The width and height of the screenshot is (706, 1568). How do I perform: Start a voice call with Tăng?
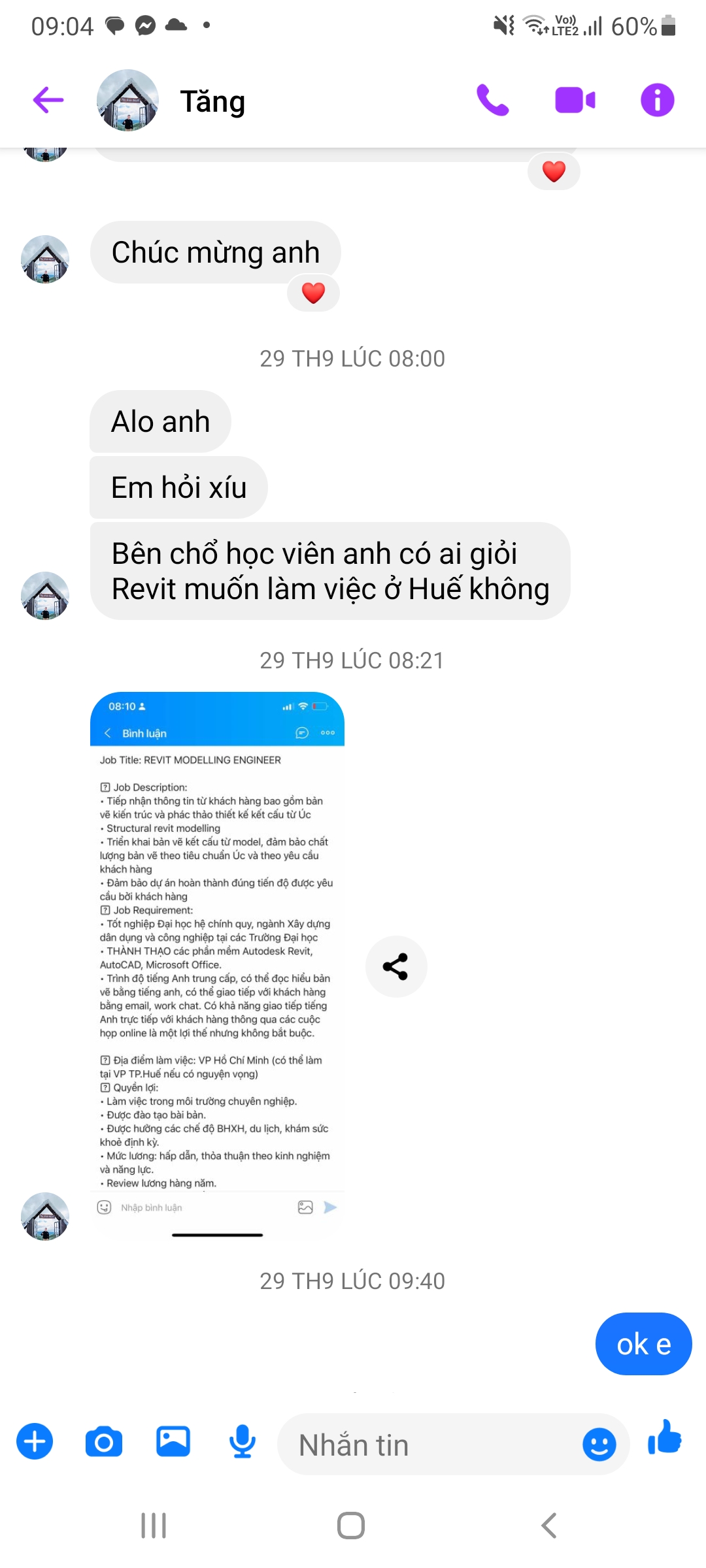pyautogui.click(x=492, y=101)
